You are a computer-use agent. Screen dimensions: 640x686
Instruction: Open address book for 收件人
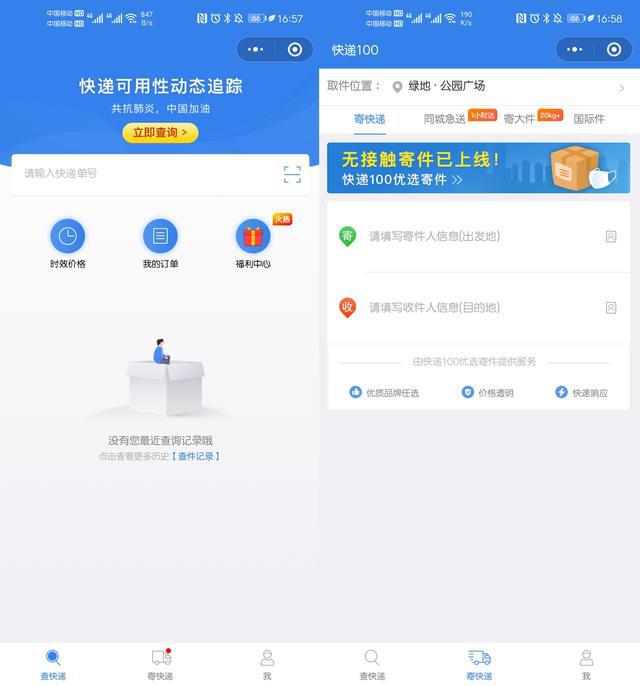click(x=611, y=308)
